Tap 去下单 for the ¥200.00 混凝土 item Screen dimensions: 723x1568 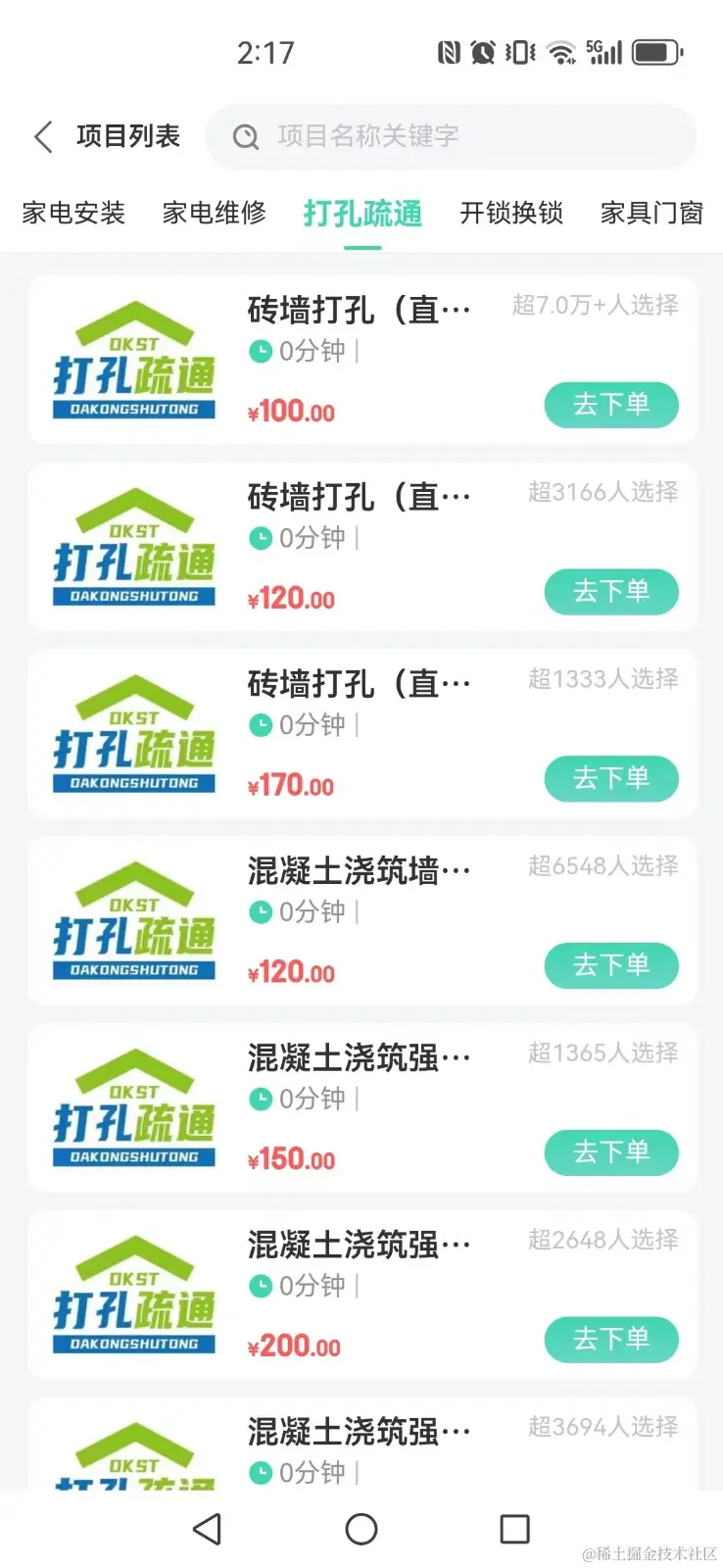[610, 1340]
